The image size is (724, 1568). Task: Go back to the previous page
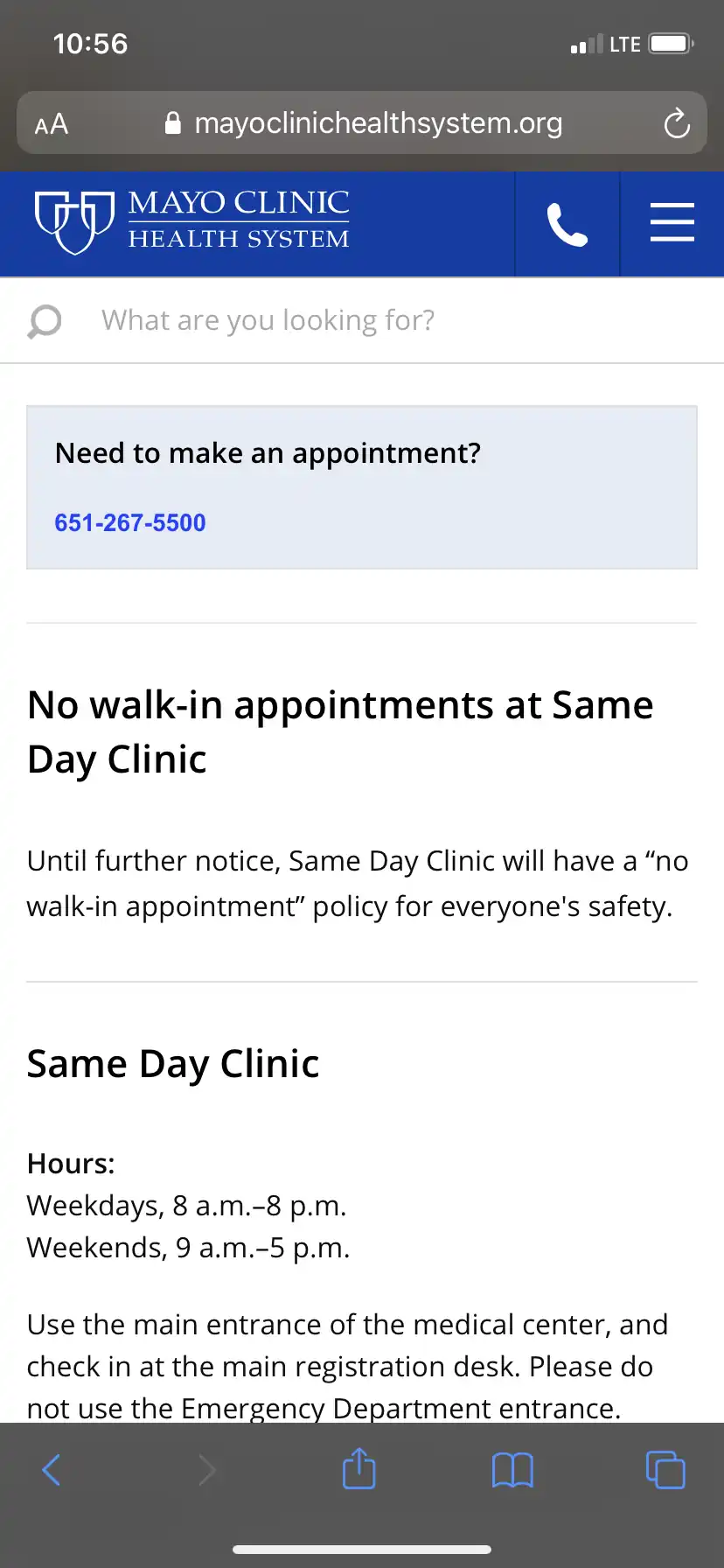click(x=52, y=1470)
